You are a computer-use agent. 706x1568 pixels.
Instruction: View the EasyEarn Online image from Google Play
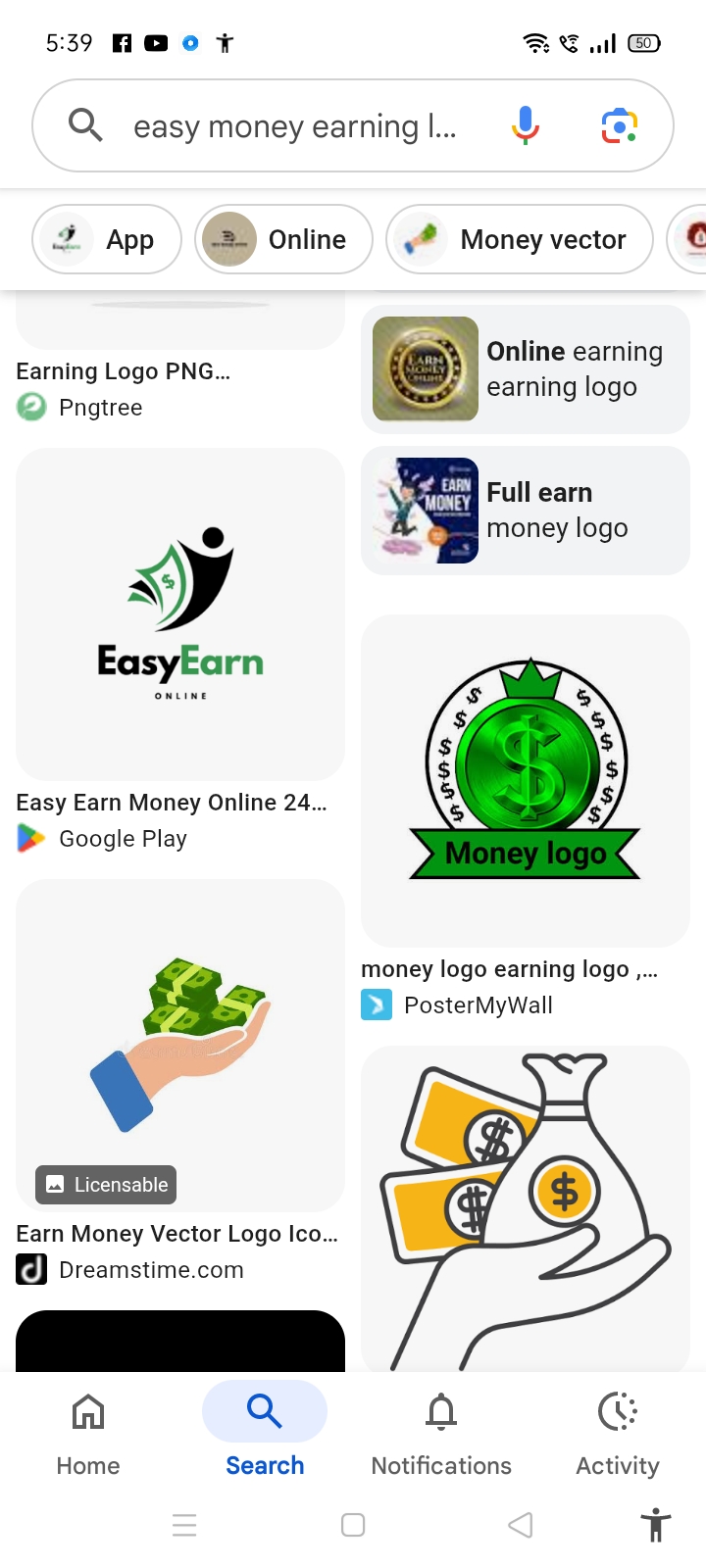[x=180, y=614]
